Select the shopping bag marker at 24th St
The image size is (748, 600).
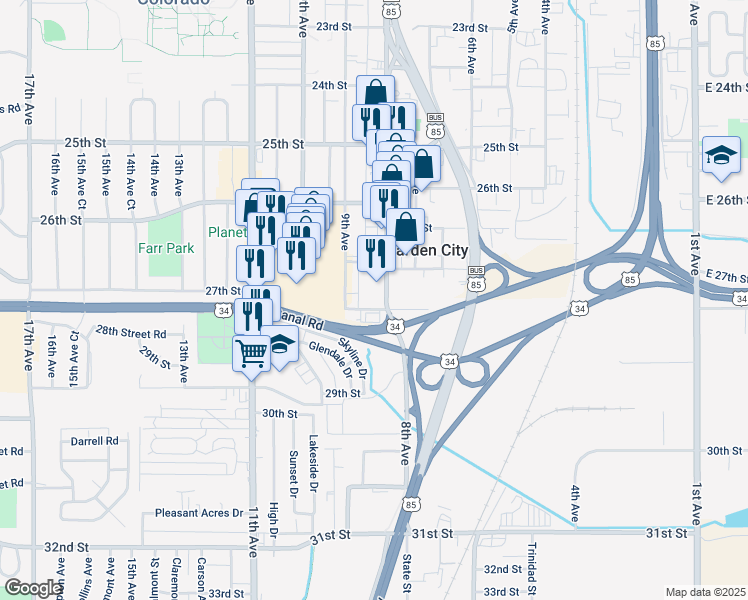click(x=375, y=94)
